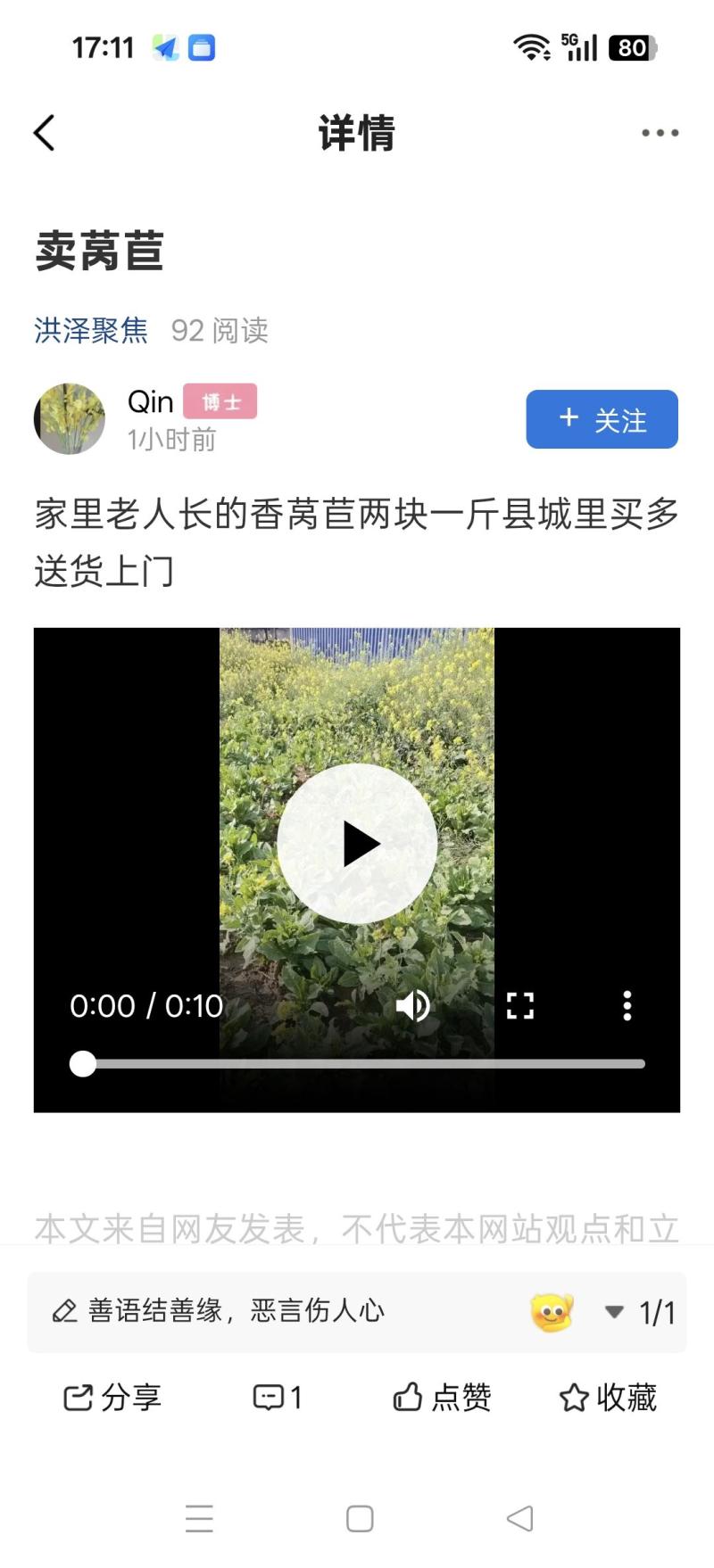Screen dimensions: 714x1568
Task: Open the 洪泽聚焦 section link
Action: (91, 330)
